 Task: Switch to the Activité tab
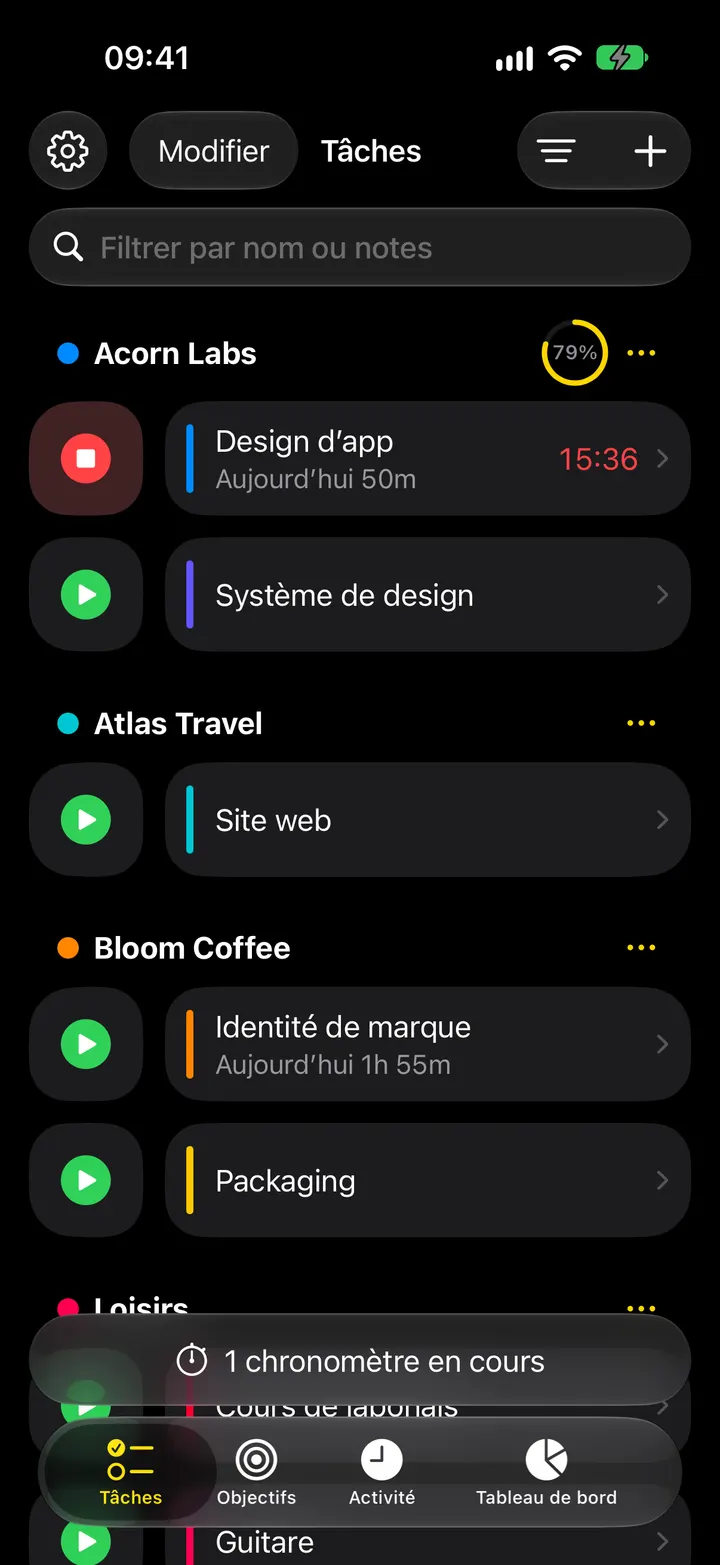[x=382, y=1473]
